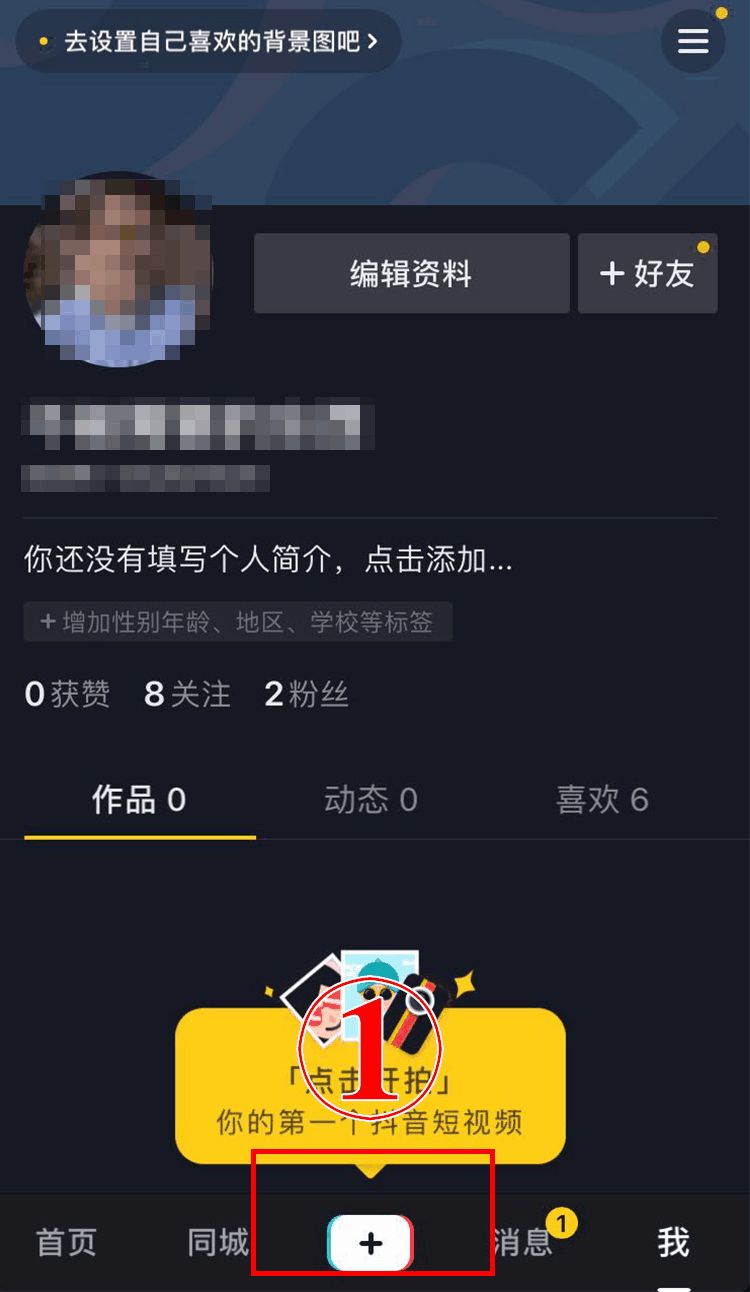750x1292 pixels.
Task: View the 获赞 likes count
Action: 67,694
